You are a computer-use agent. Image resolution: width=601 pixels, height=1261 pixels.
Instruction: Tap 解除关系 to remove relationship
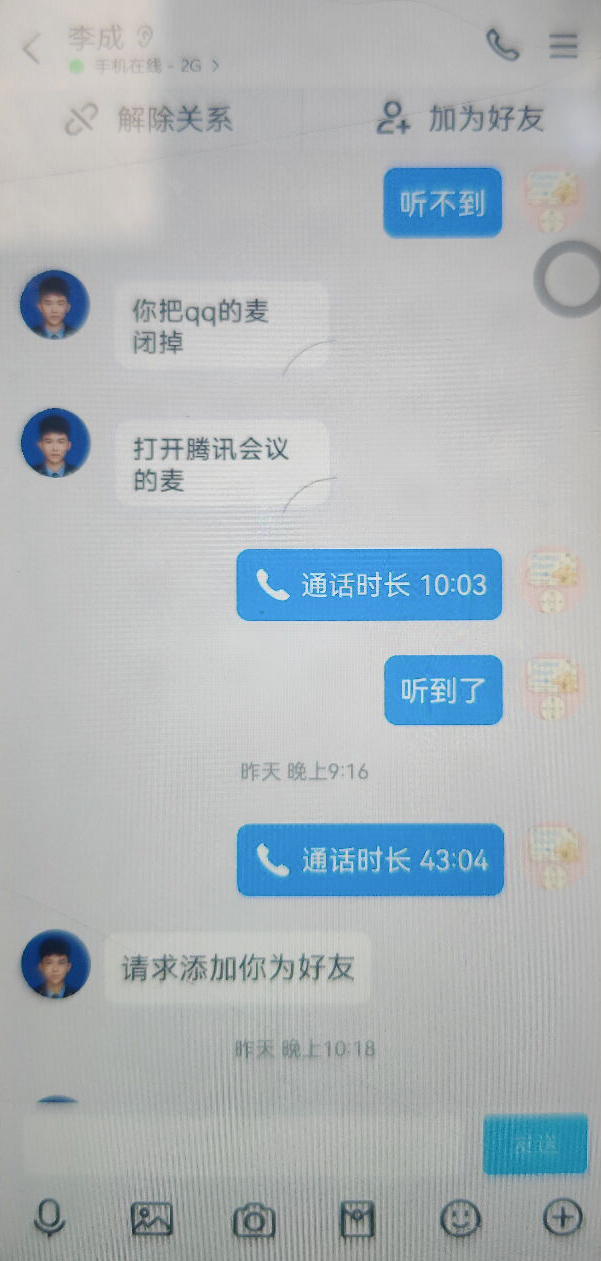[x=150, y=120]
